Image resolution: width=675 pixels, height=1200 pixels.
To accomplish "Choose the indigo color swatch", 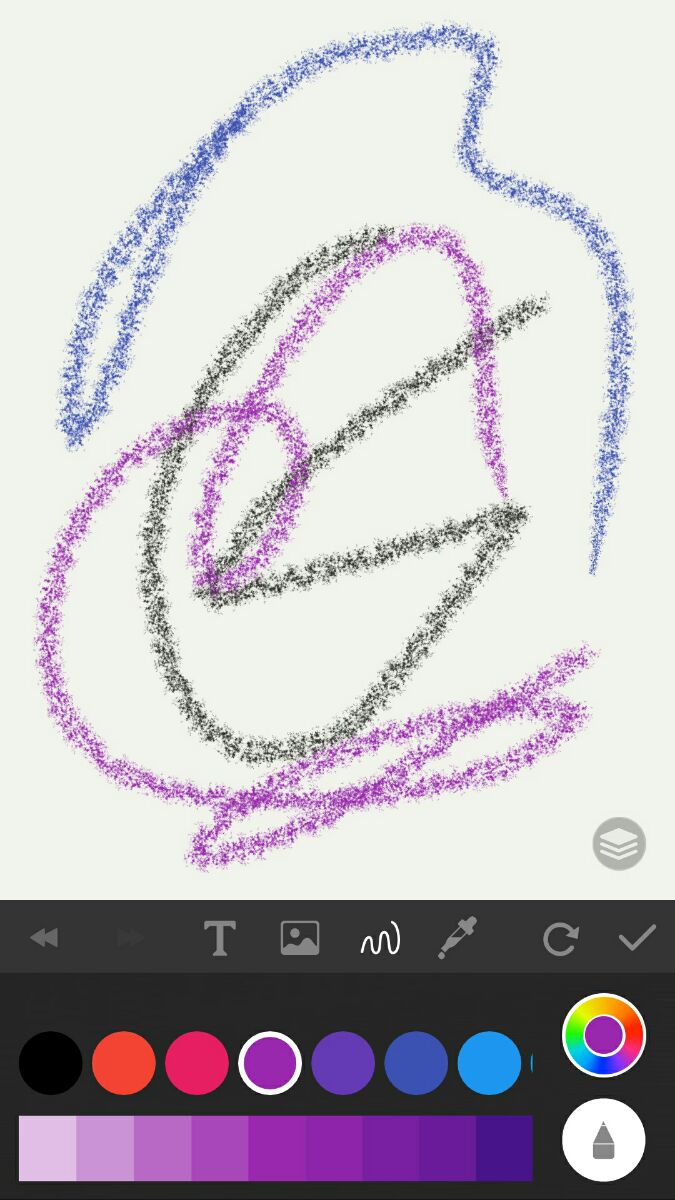I will tap(416, 1062).
